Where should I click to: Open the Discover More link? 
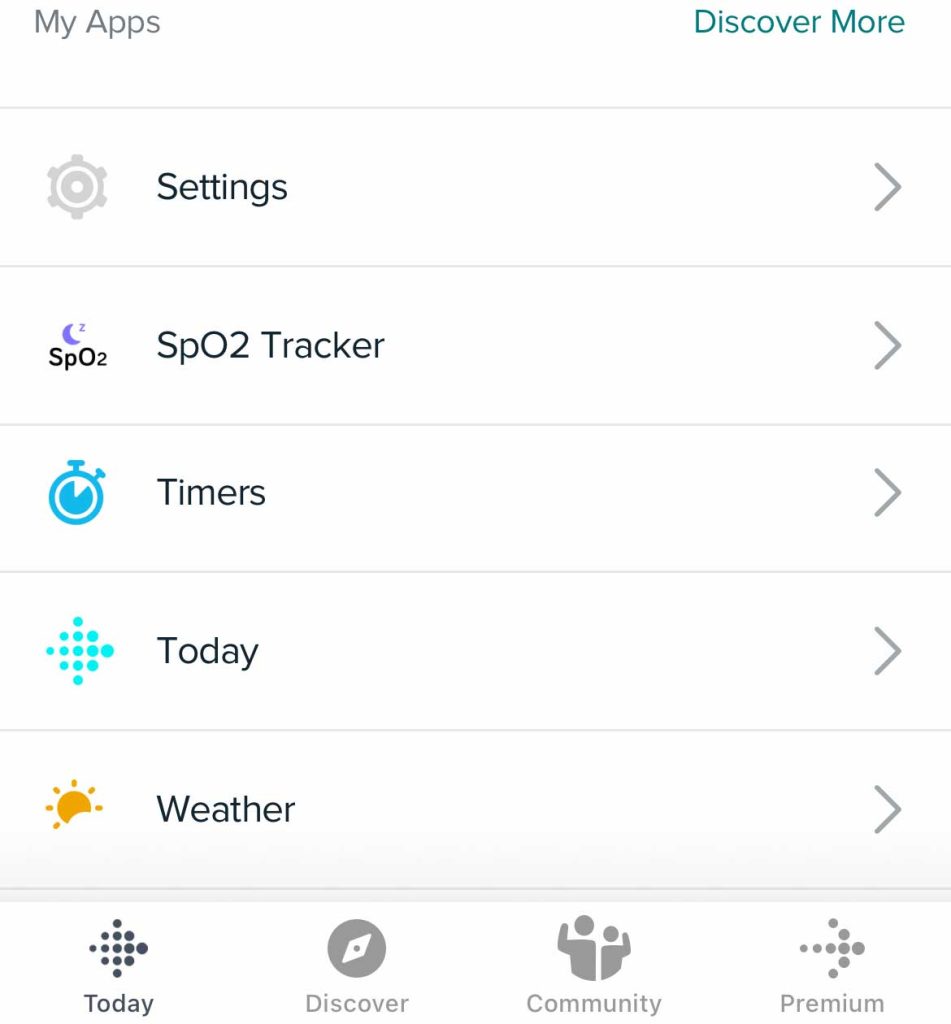coord(798,22)
